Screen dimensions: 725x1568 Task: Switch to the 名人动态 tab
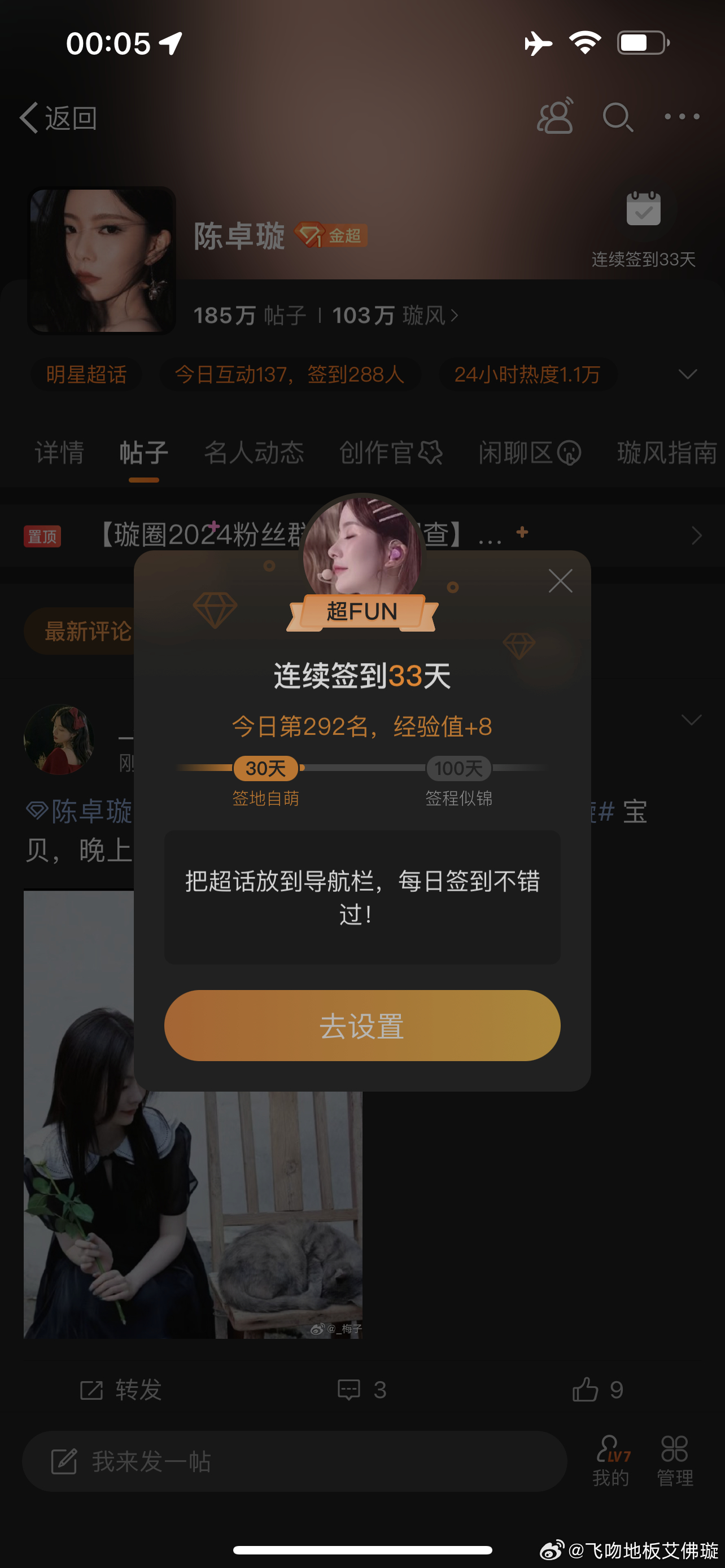pos(254,453)
